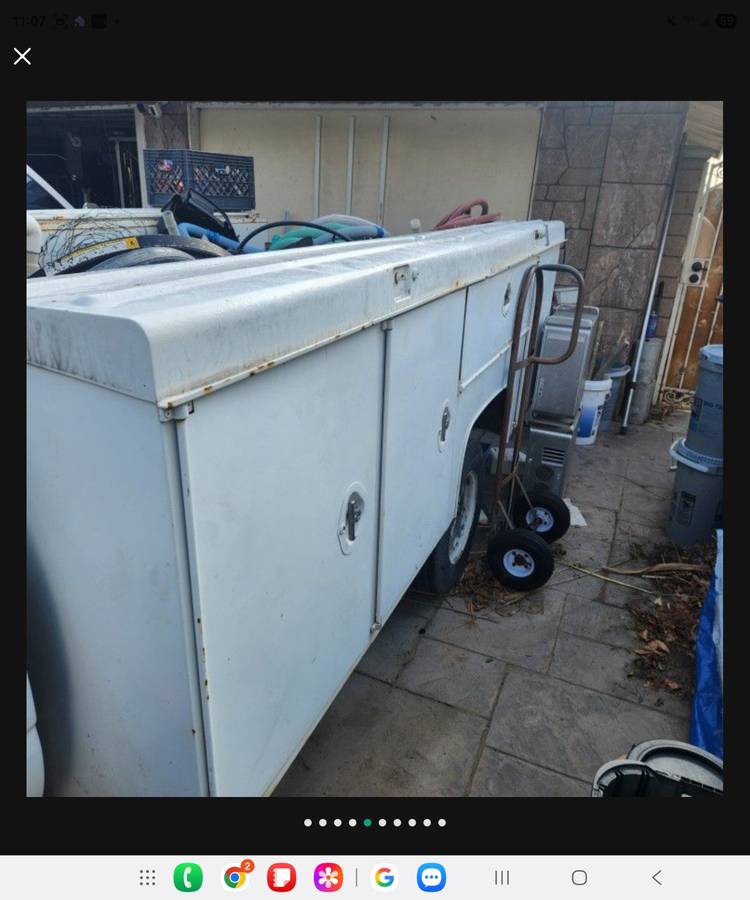This screenshot has height=900, width=750.
Task: Go to the home screen
Action: [x=579, y=878]
